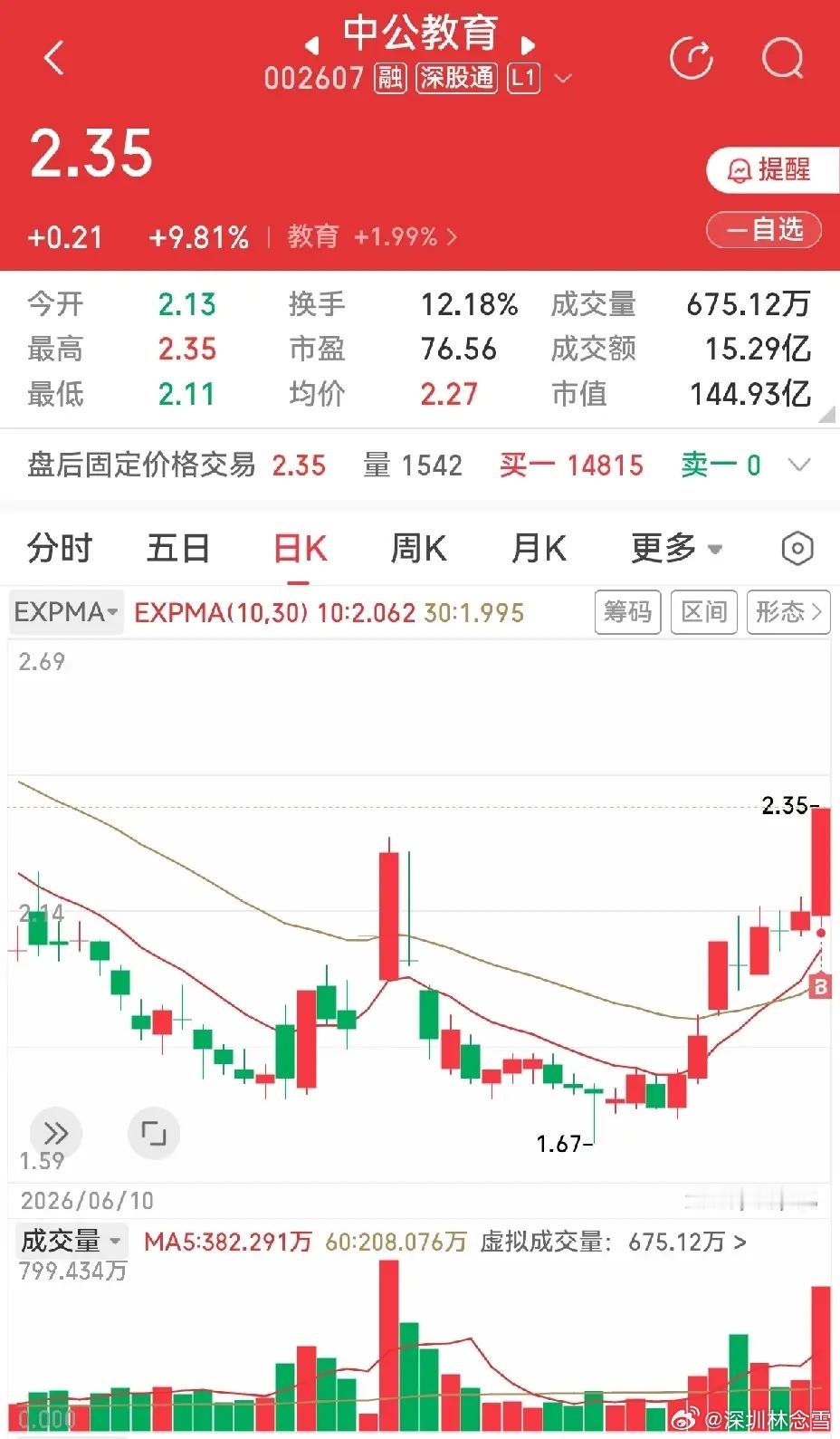Remove the stock from 自选
The image size is (840, 1439).
pos(764,229)
